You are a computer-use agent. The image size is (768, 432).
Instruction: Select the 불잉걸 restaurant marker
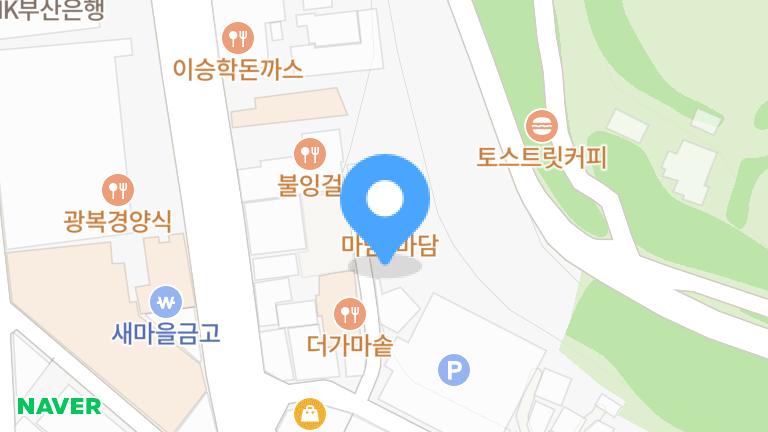(x=310, y=154)
